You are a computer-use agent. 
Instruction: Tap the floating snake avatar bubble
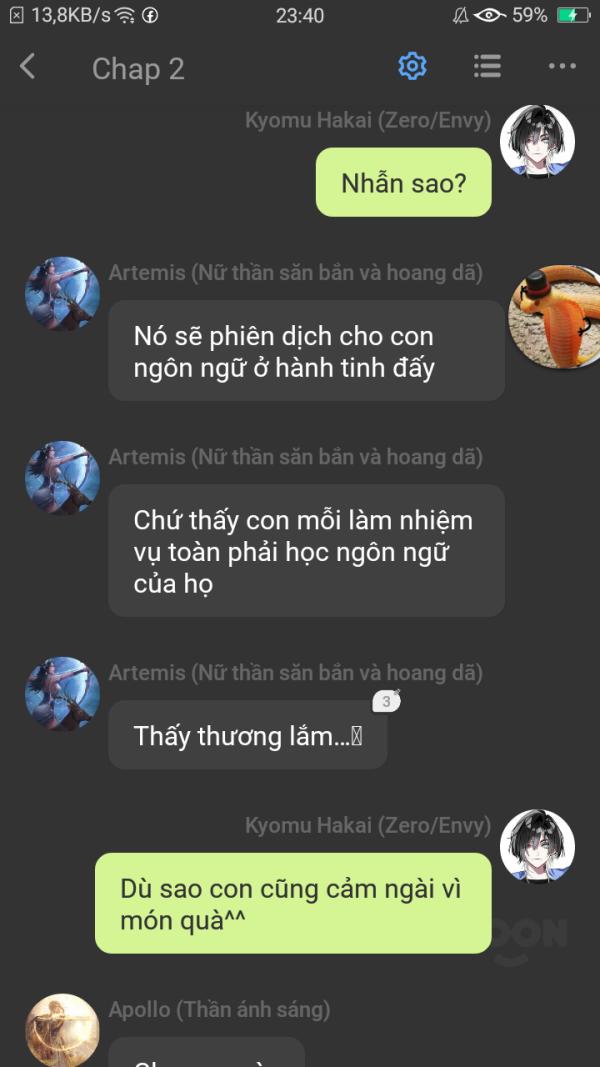[x=554, y=316]
